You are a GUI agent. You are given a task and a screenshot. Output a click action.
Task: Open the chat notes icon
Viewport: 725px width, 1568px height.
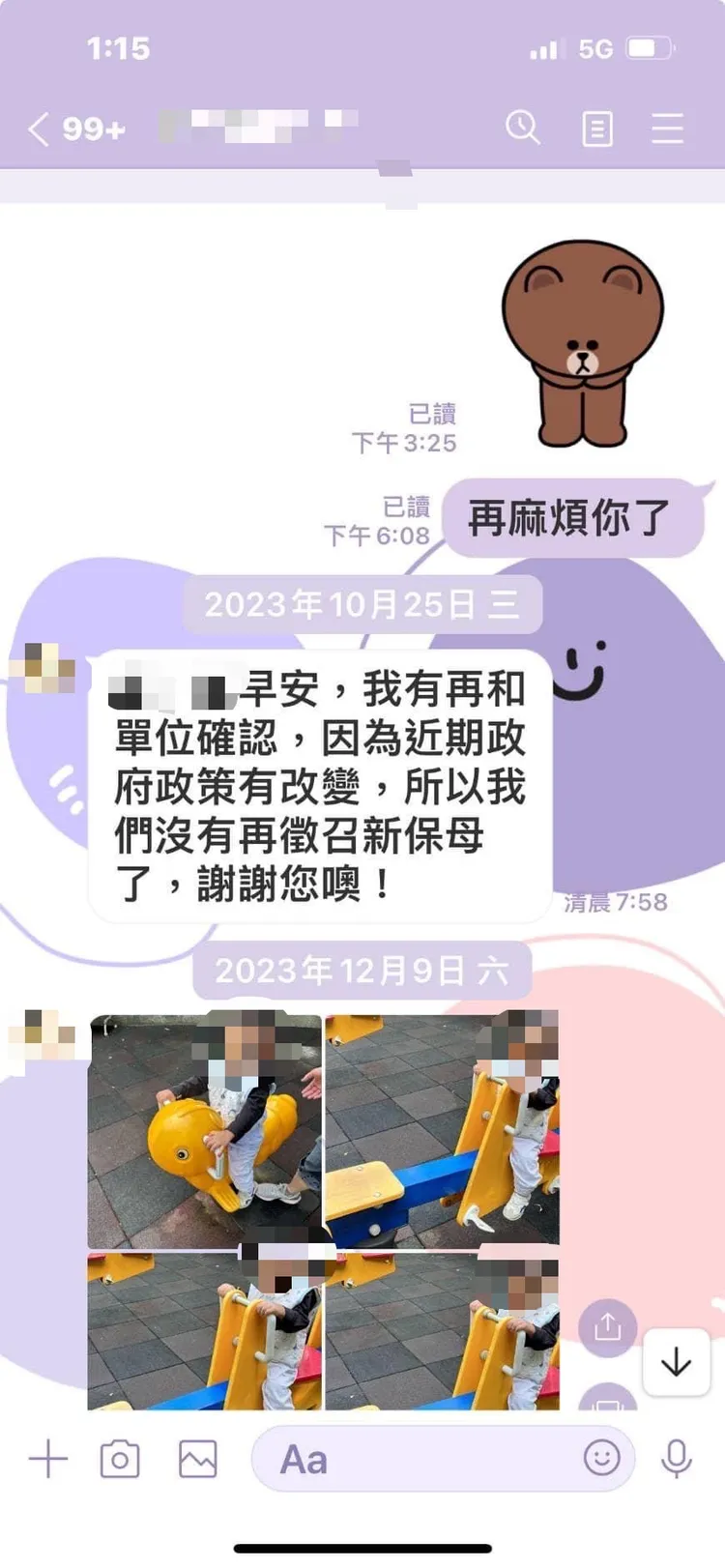tap(596, 127)
